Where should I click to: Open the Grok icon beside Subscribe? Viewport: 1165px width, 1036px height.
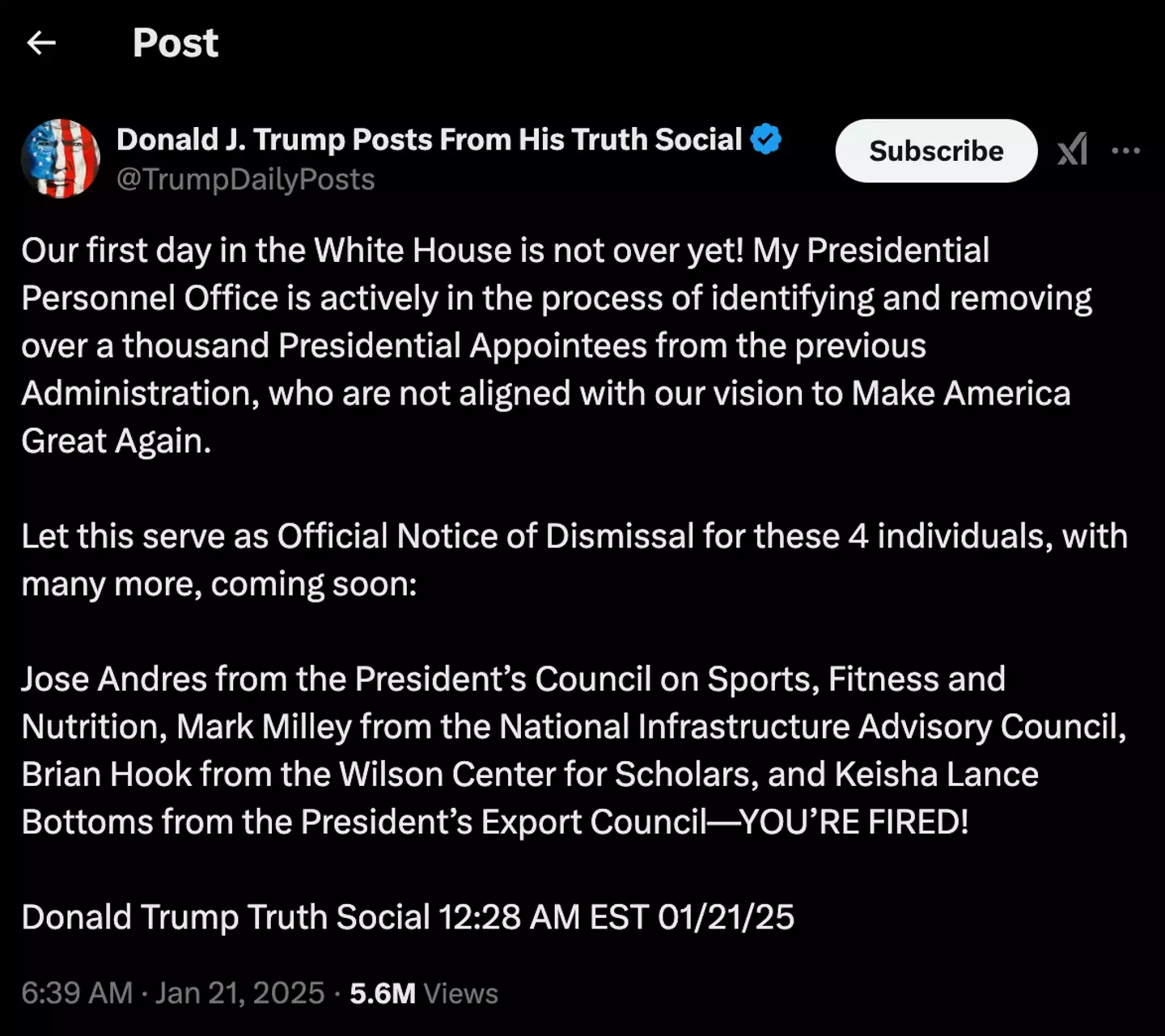coord(1073,150)
